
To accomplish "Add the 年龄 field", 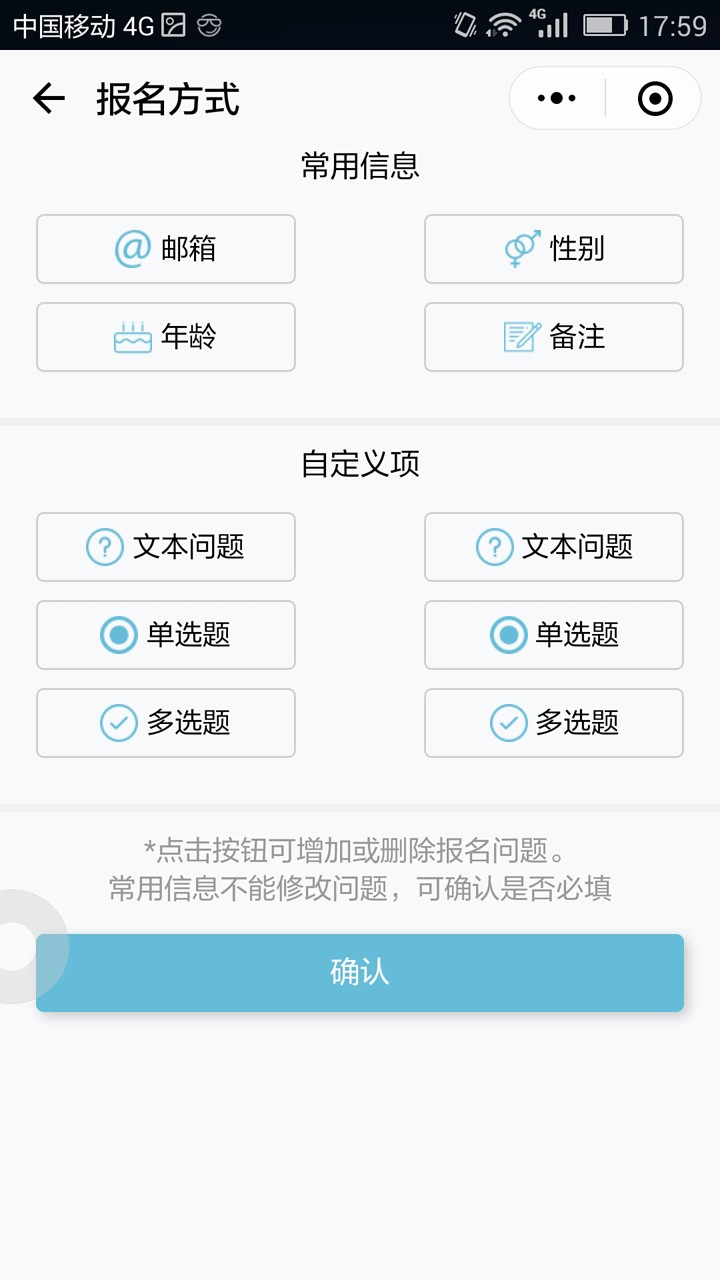I will click(166, 337).
